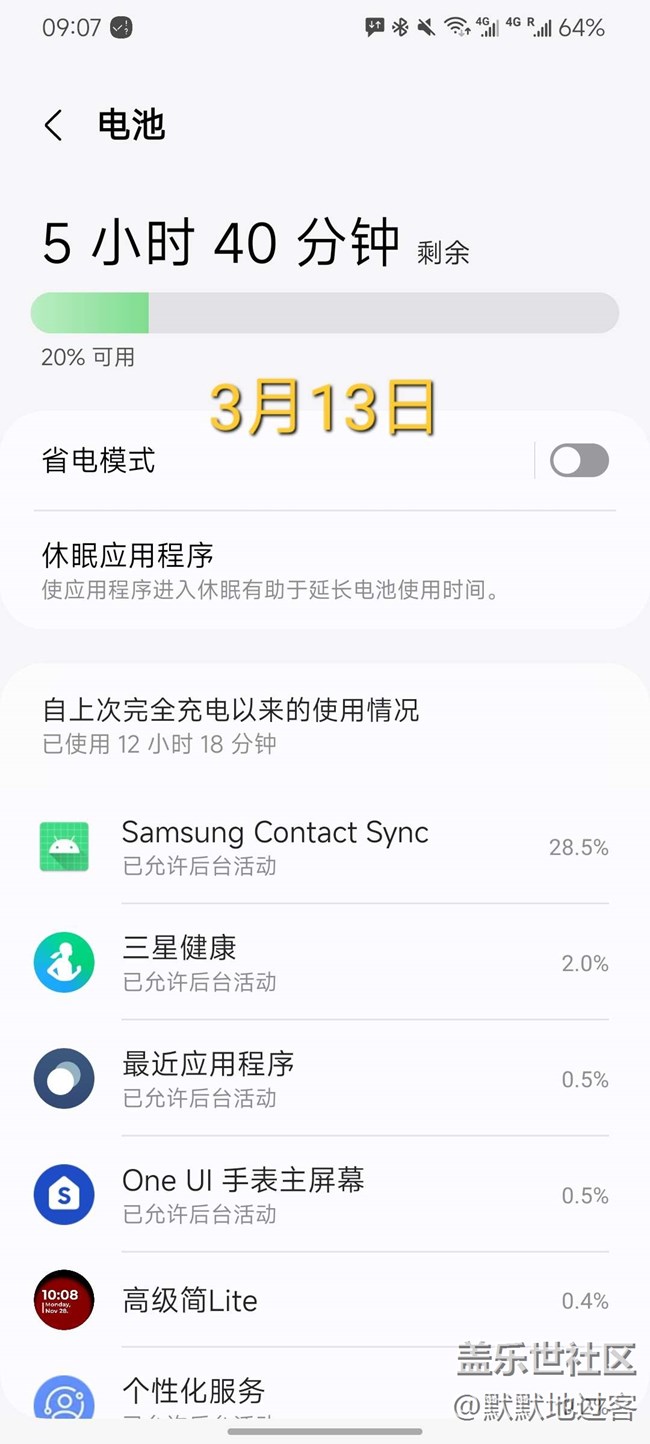This screenshot has width=650, height=1444.
Task: Go back from the 电池 page
Action: 54,126
